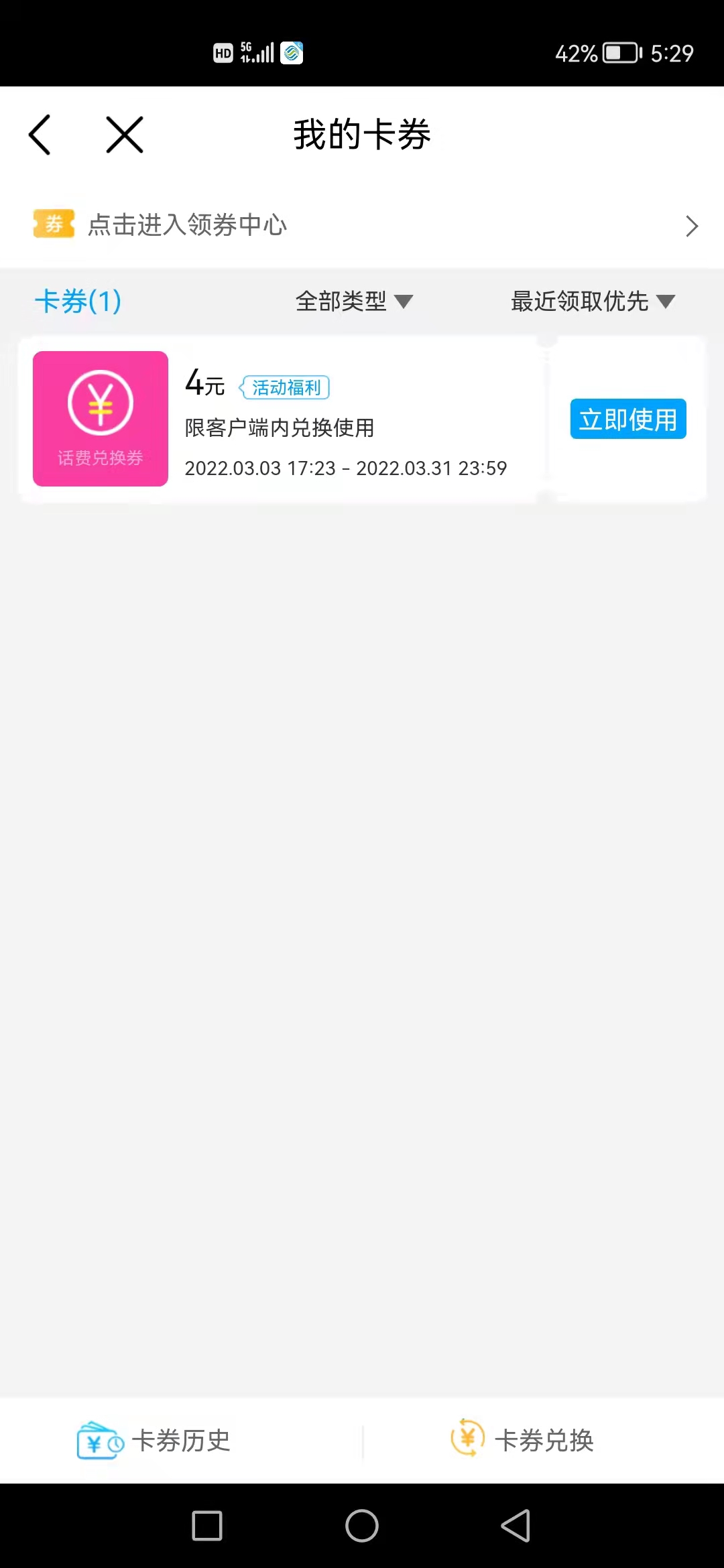Open 卡券历史 at the bottom
Image resolution: width=724 pixels, height=1568 pixels.
154,1441
